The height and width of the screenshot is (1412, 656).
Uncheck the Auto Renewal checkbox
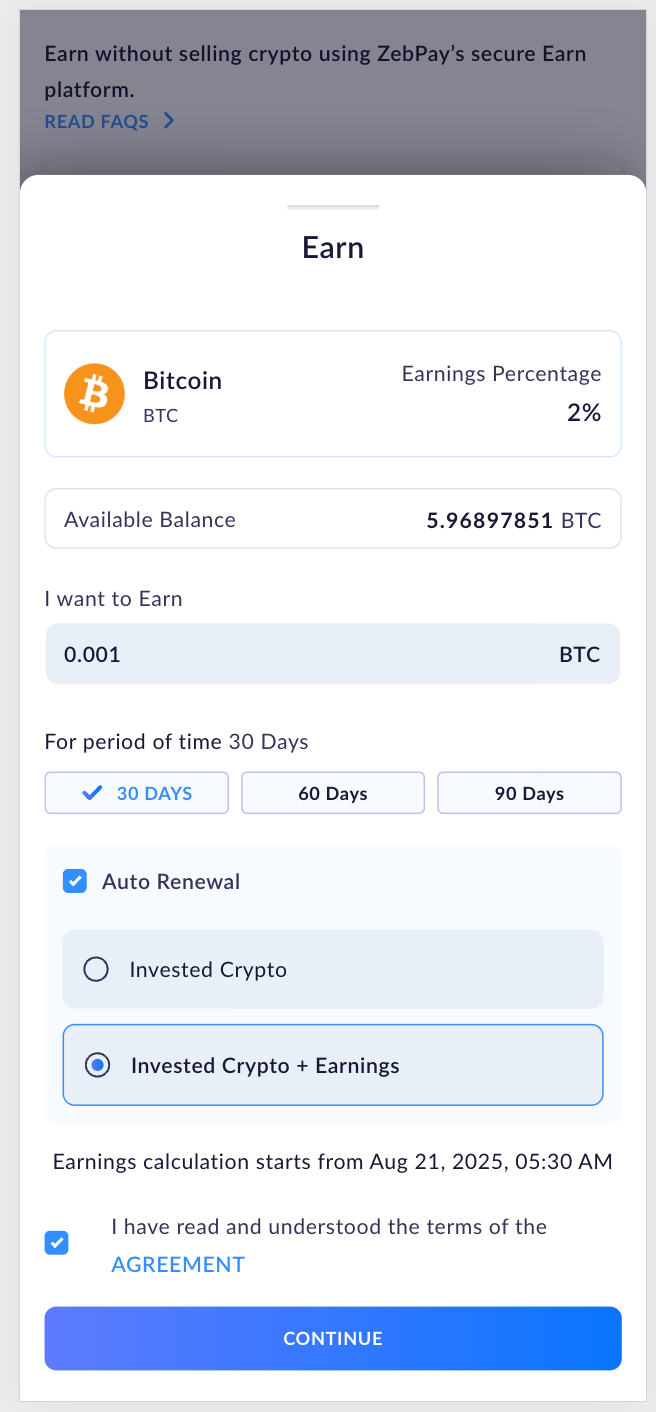tap(75, 882)
